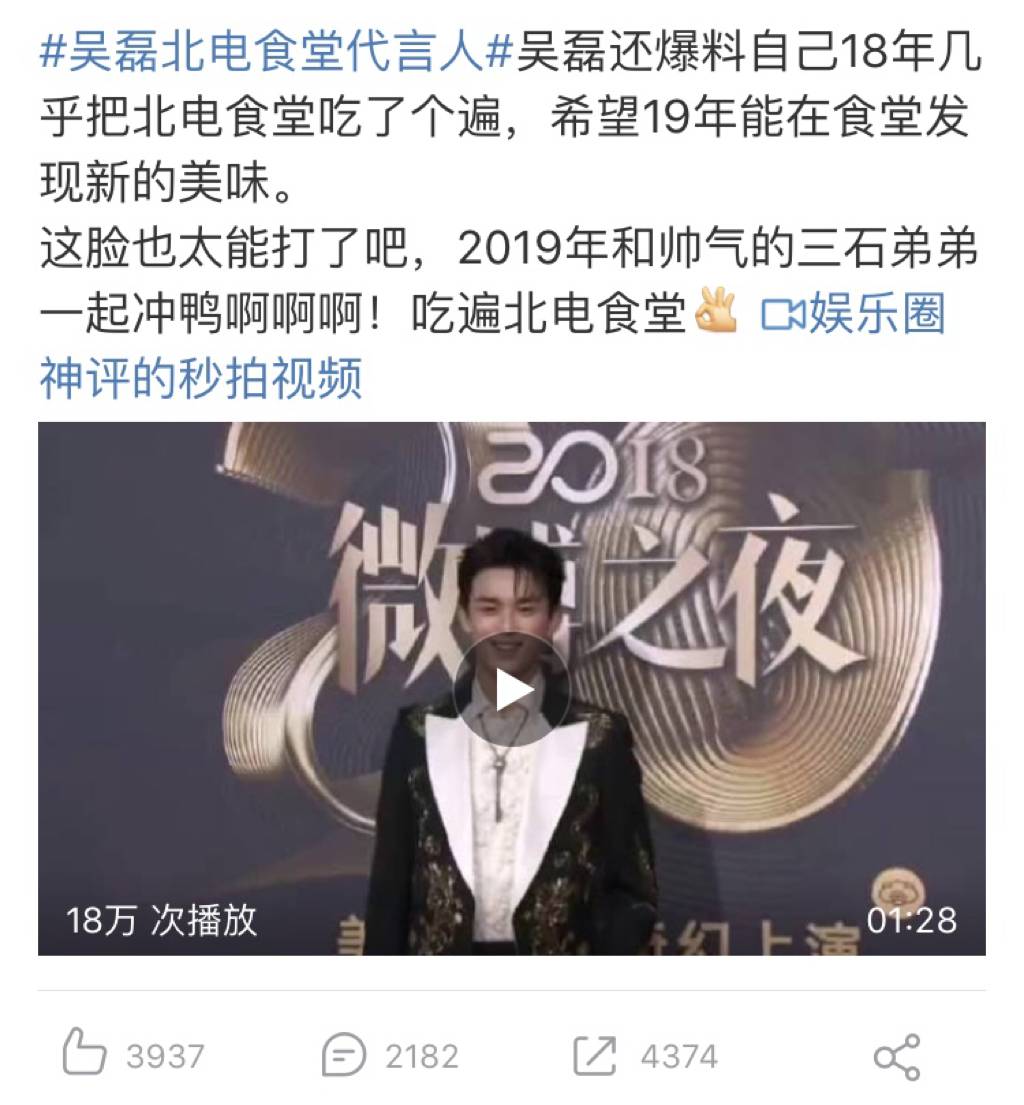Like this post with 3937 likes

pyautogui.click(x=86, y=1055)
